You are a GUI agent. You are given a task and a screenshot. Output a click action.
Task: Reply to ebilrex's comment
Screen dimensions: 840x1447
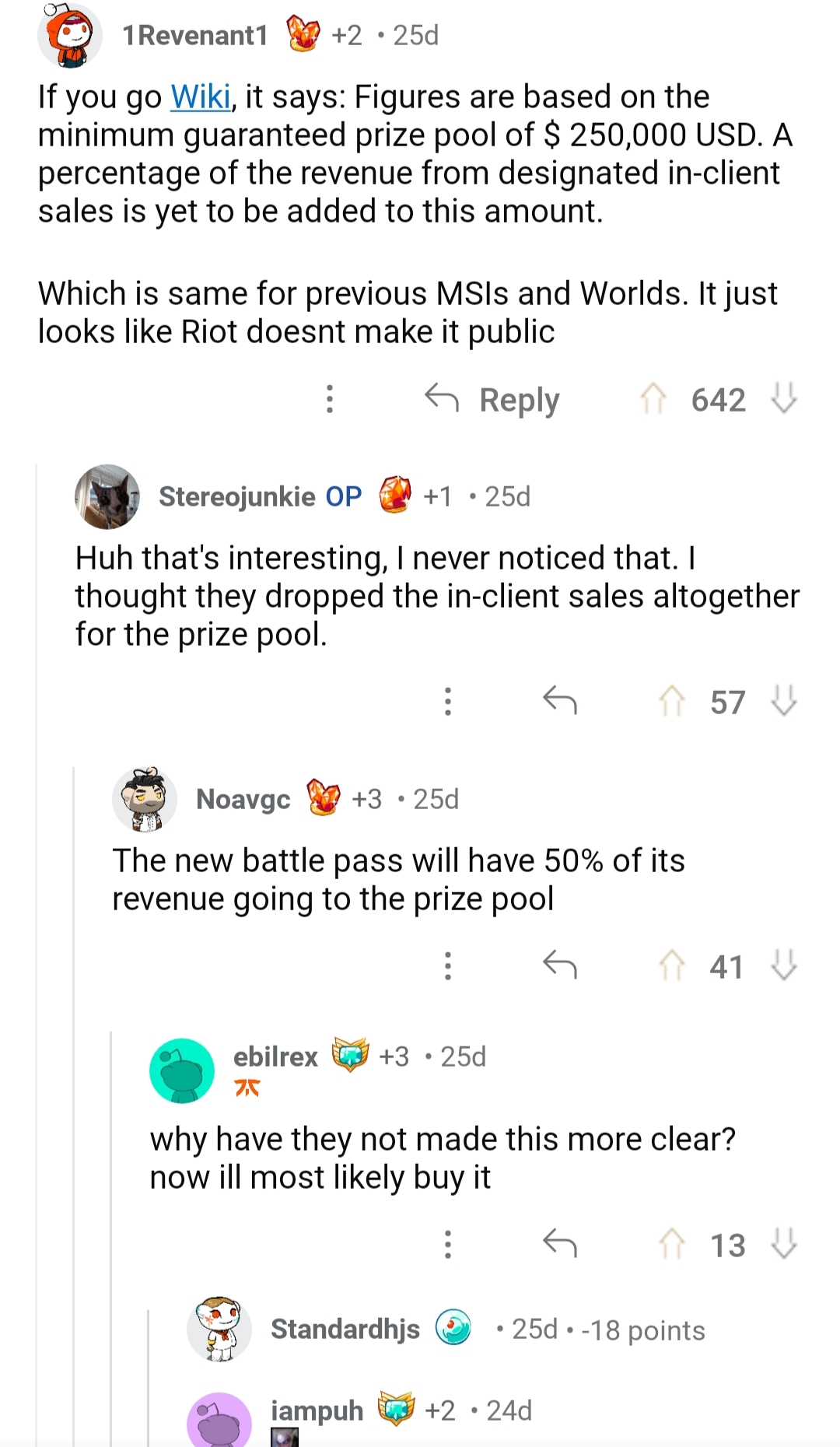pyautogui.click(x=560, y=1243)
